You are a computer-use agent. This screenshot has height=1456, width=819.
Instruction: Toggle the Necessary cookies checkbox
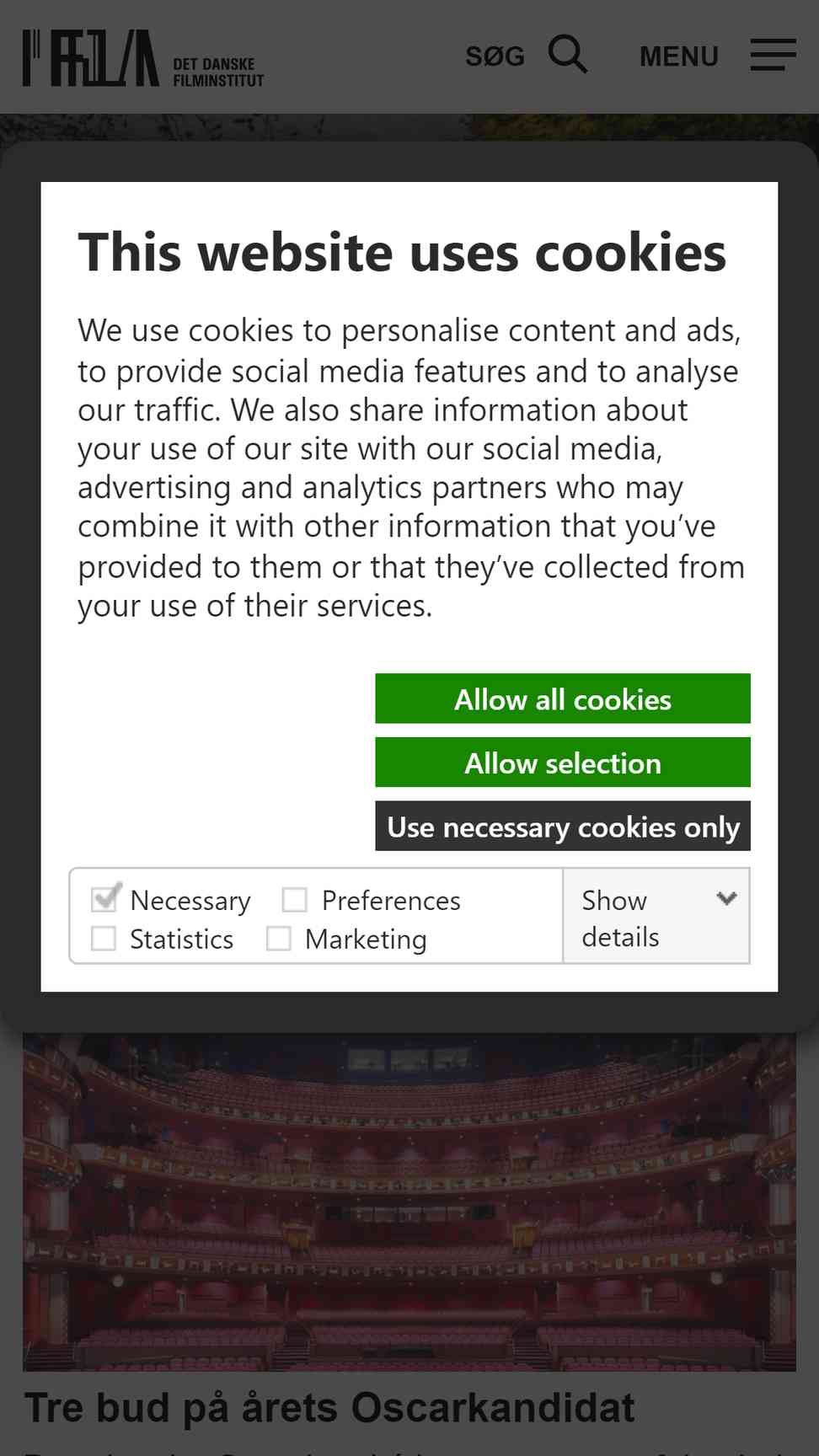point(104,898)
